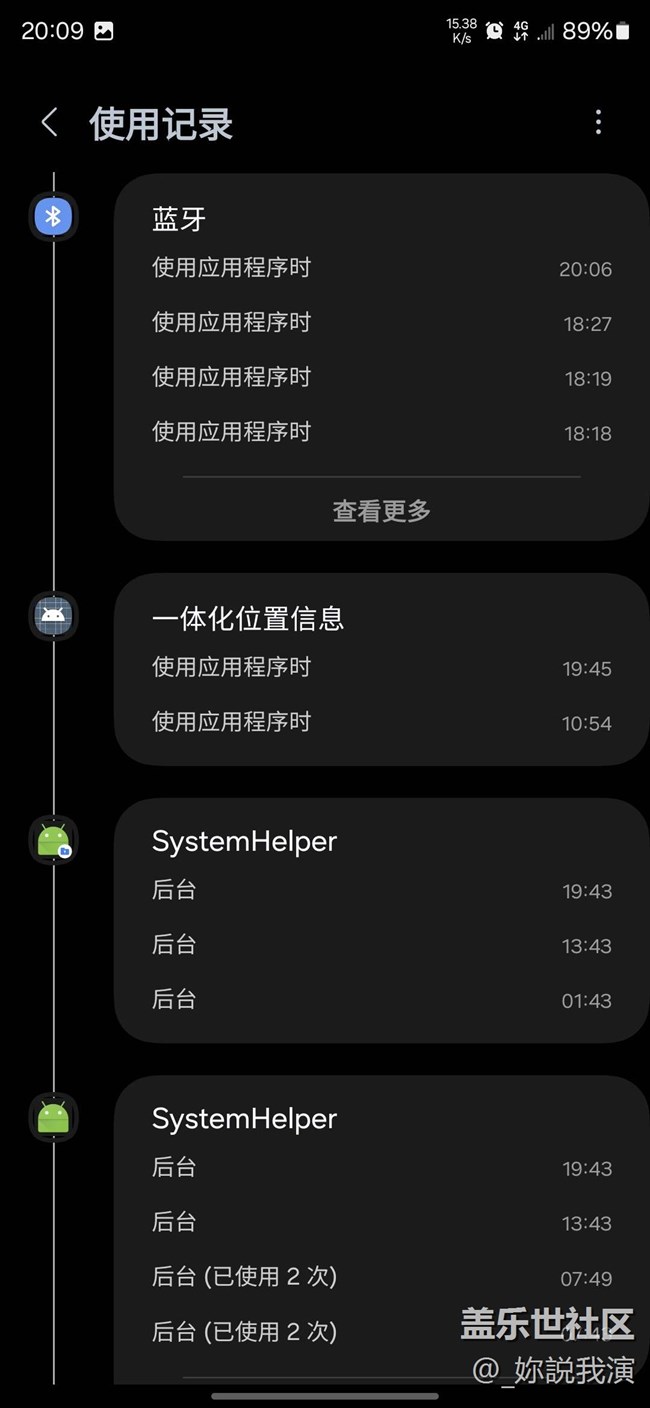Open the SystemHelper card with the 01:43 entry
Screen dimensions: 650x1408
click(380, 842)
